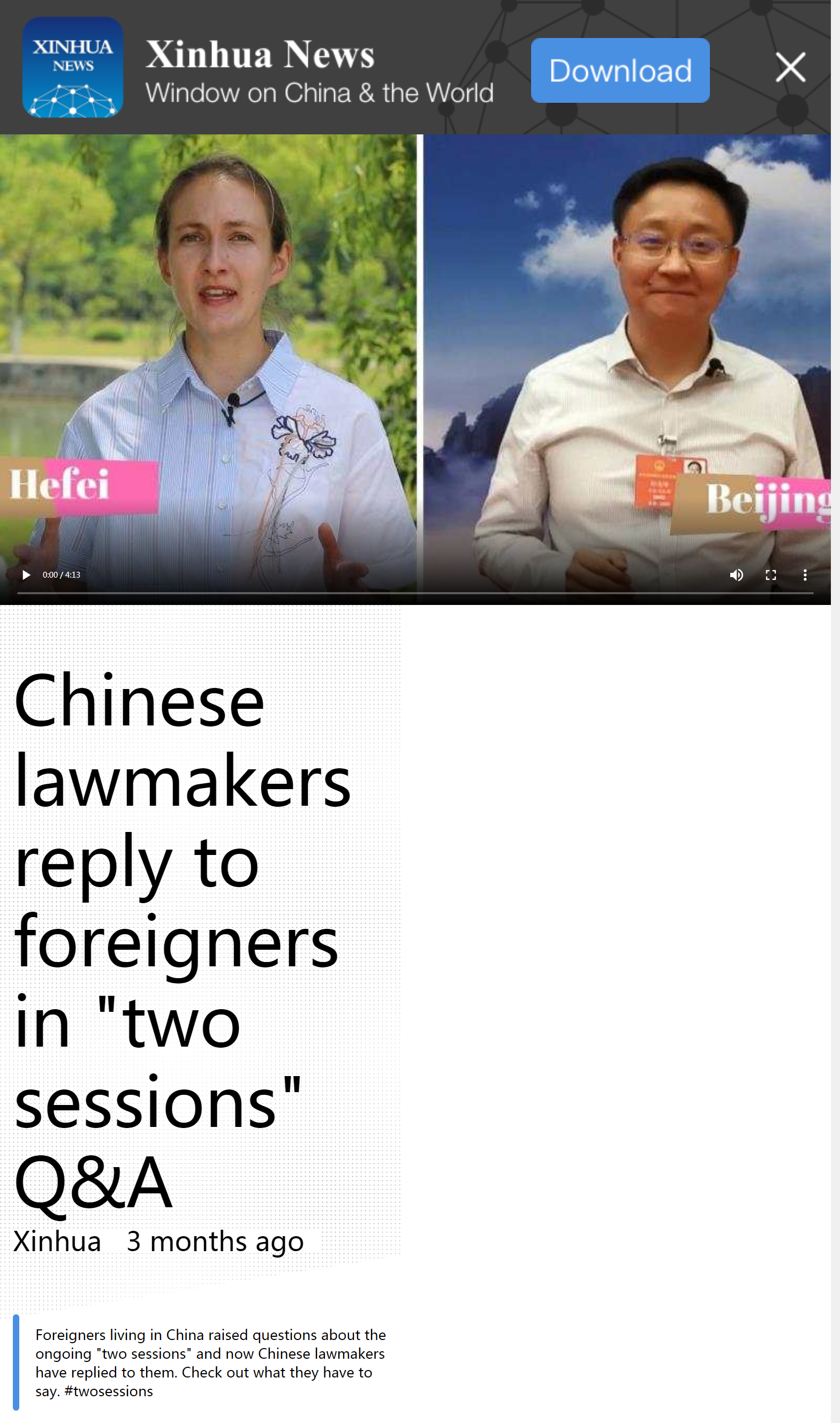Screen dimensions: 840x1423
Task: Seek along the video progress bar
Action: (415, 593)
